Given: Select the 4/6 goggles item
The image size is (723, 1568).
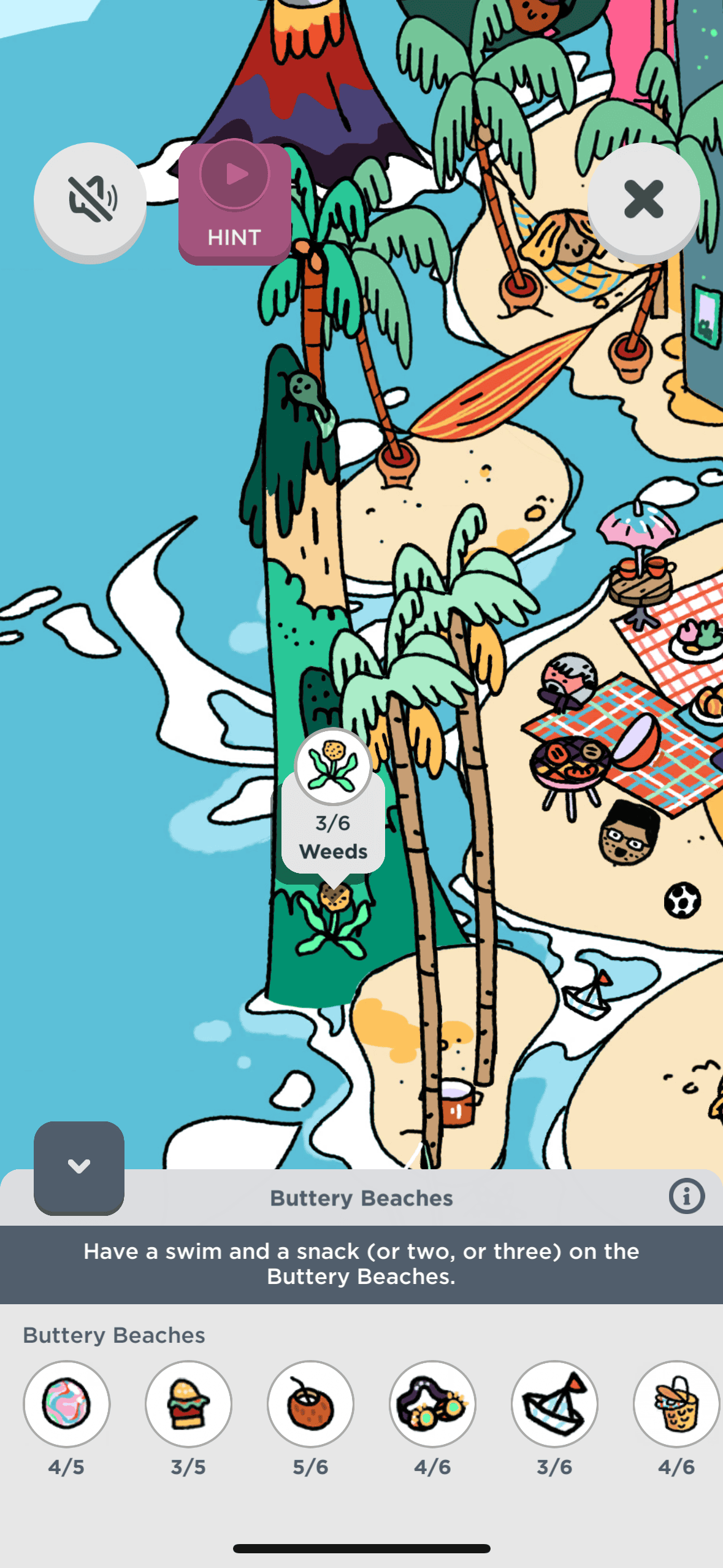Looking at the screenshot, I should pos(432,1404).
